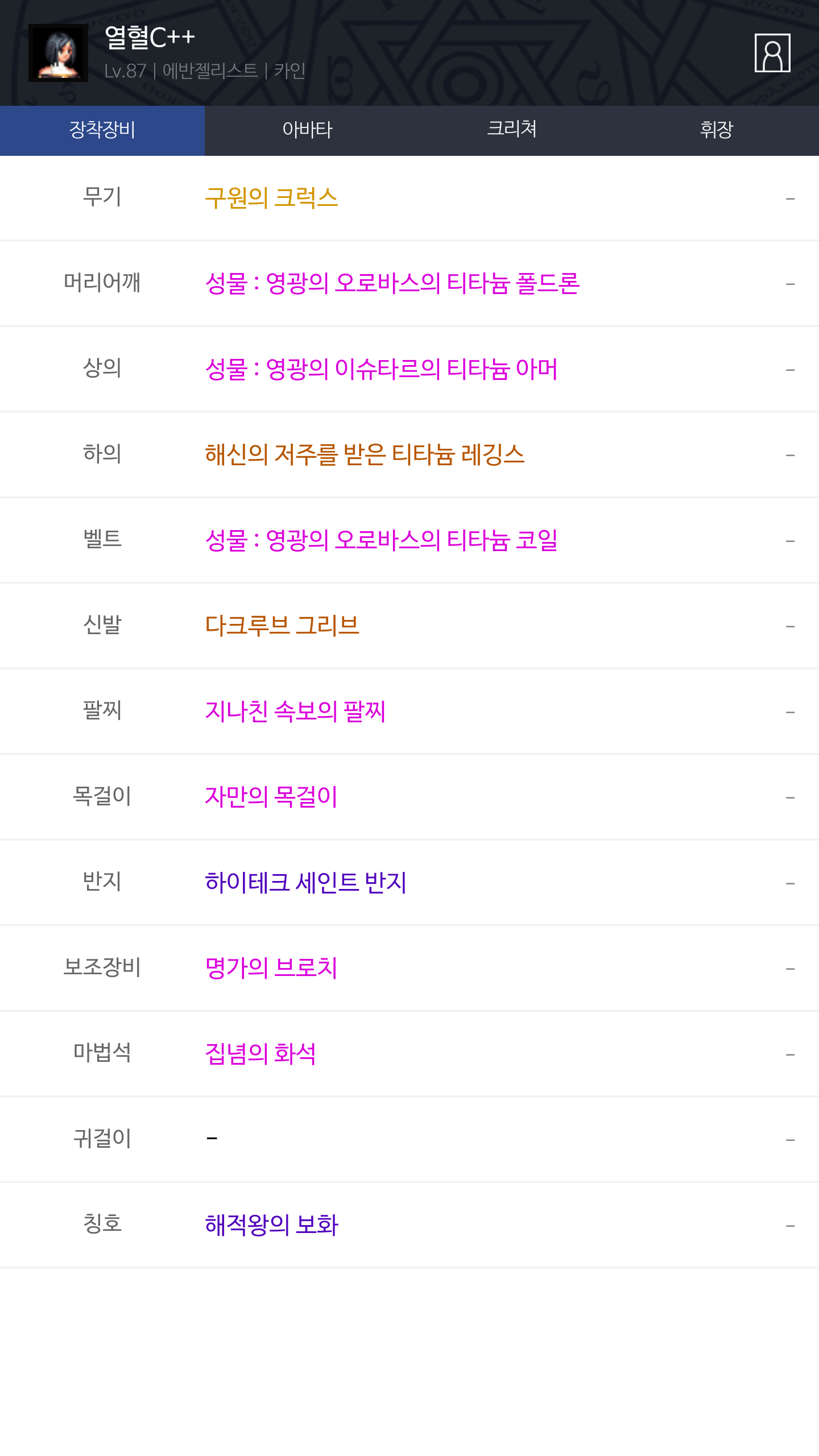The width and height of the screenshot is (819, 1456).
Task: Open 다크루브 그리브 shoes item
Action: 282,626
